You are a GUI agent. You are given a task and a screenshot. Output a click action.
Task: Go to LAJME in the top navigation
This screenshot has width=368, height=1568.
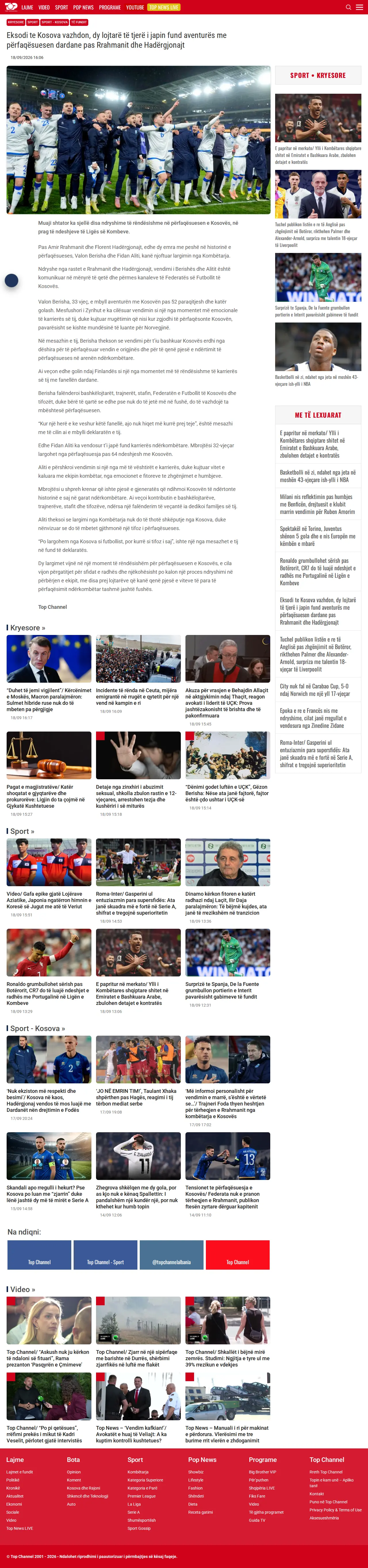pos(27,7)
